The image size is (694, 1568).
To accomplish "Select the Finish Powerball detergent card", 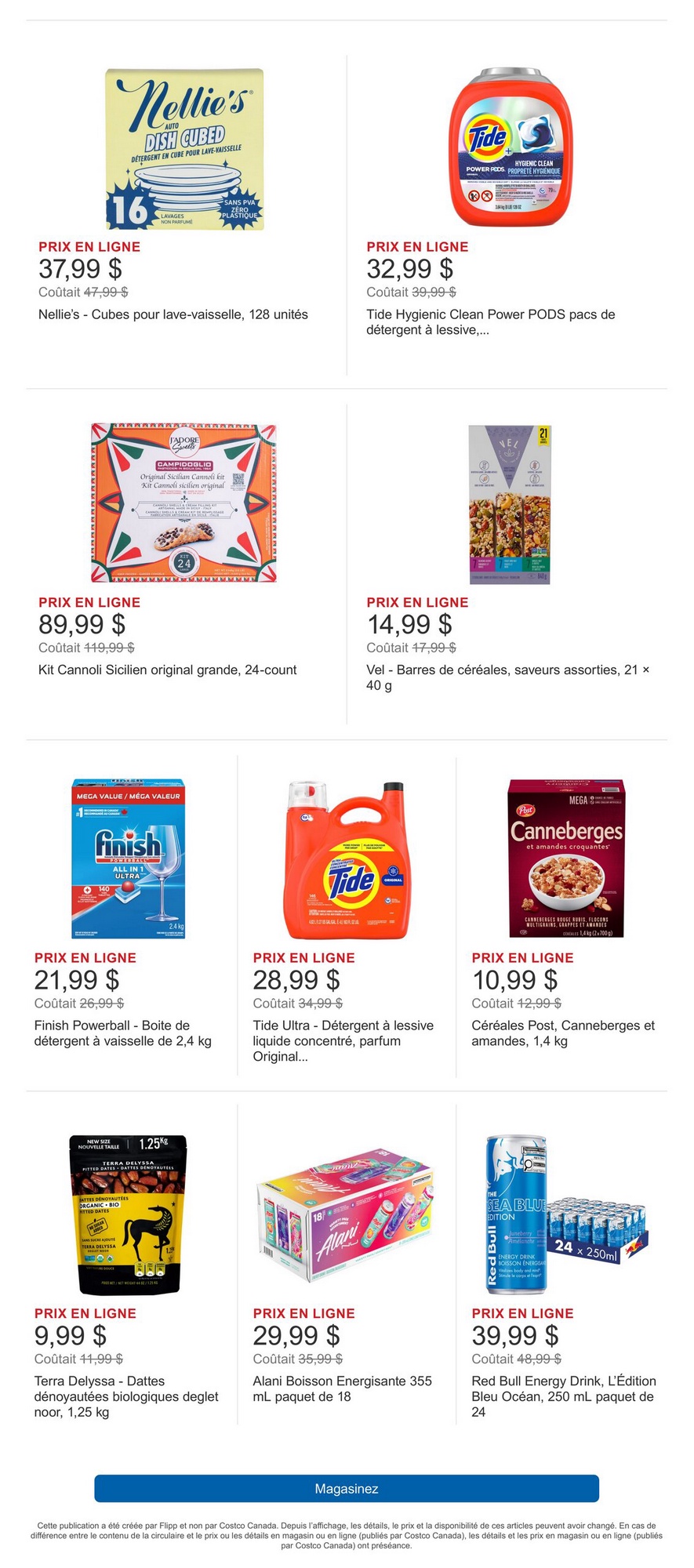I will coord(129,858).
